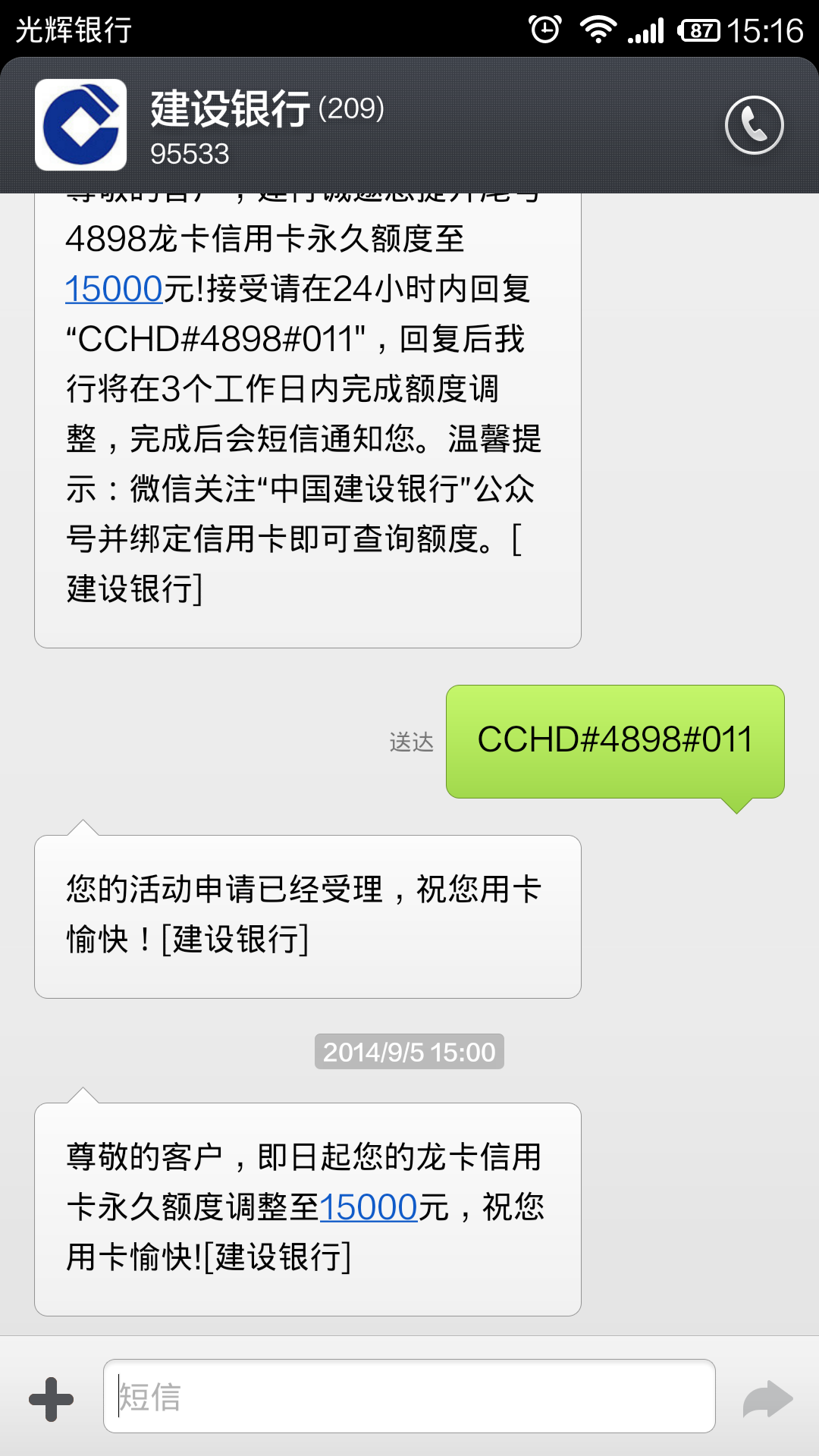Image resolution: width=819 pixels, height=1456 pixels.
Task: Tap the 15000 link in the adjustment confirmation message
Action: [x=369, y=1207]
